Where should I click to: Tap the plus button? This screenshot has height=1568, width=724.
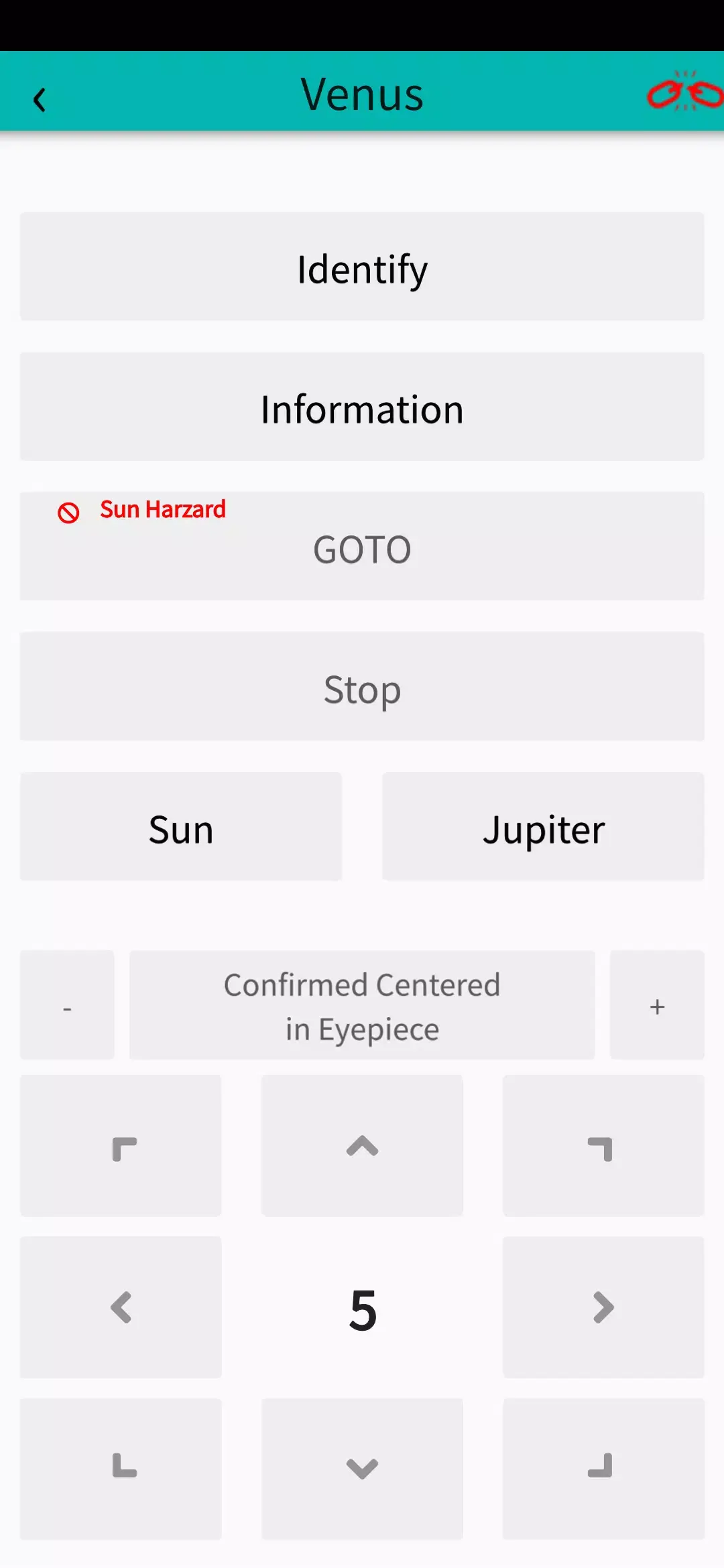coord(657,1005)
